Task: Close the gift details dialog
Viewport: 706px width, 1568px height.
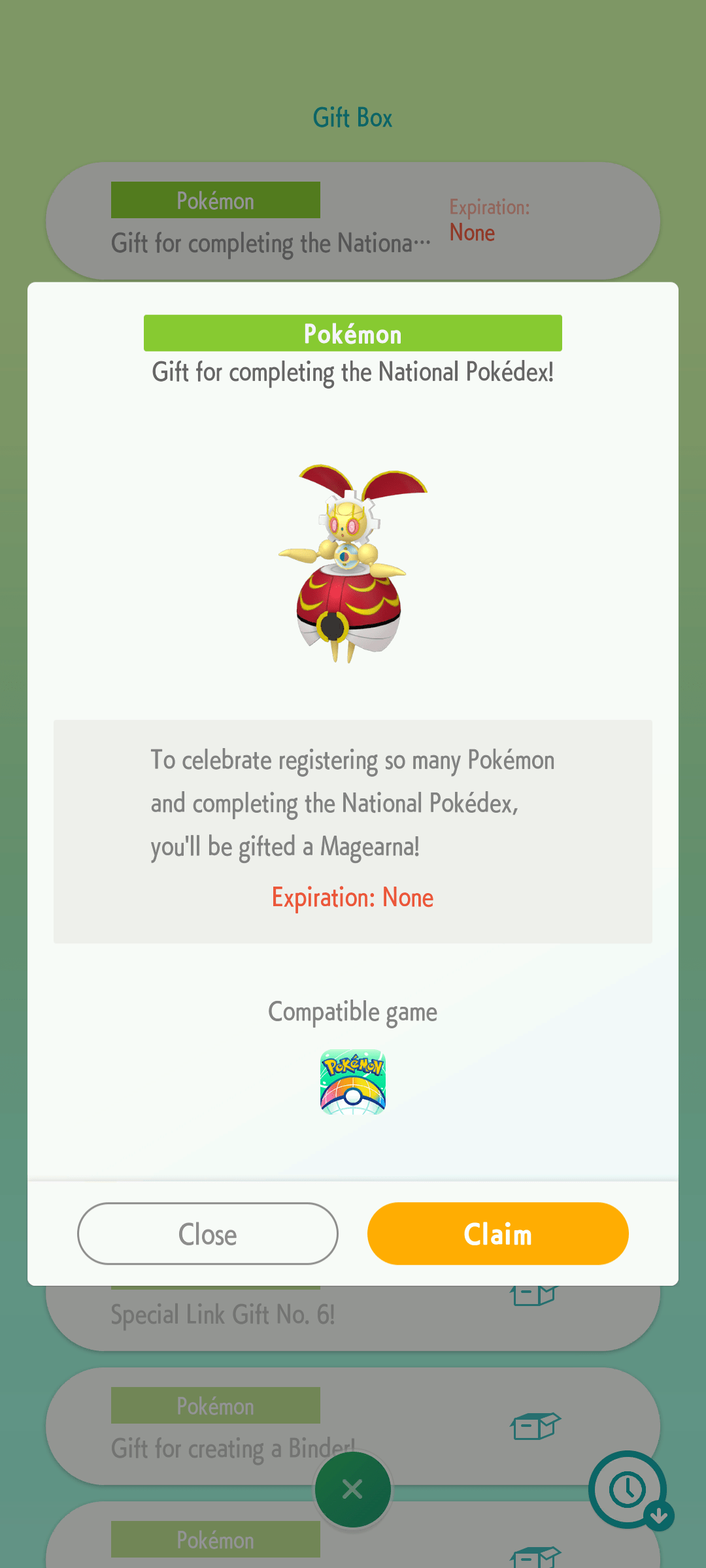Action: pyautogui.click(x=208, y=1233)
